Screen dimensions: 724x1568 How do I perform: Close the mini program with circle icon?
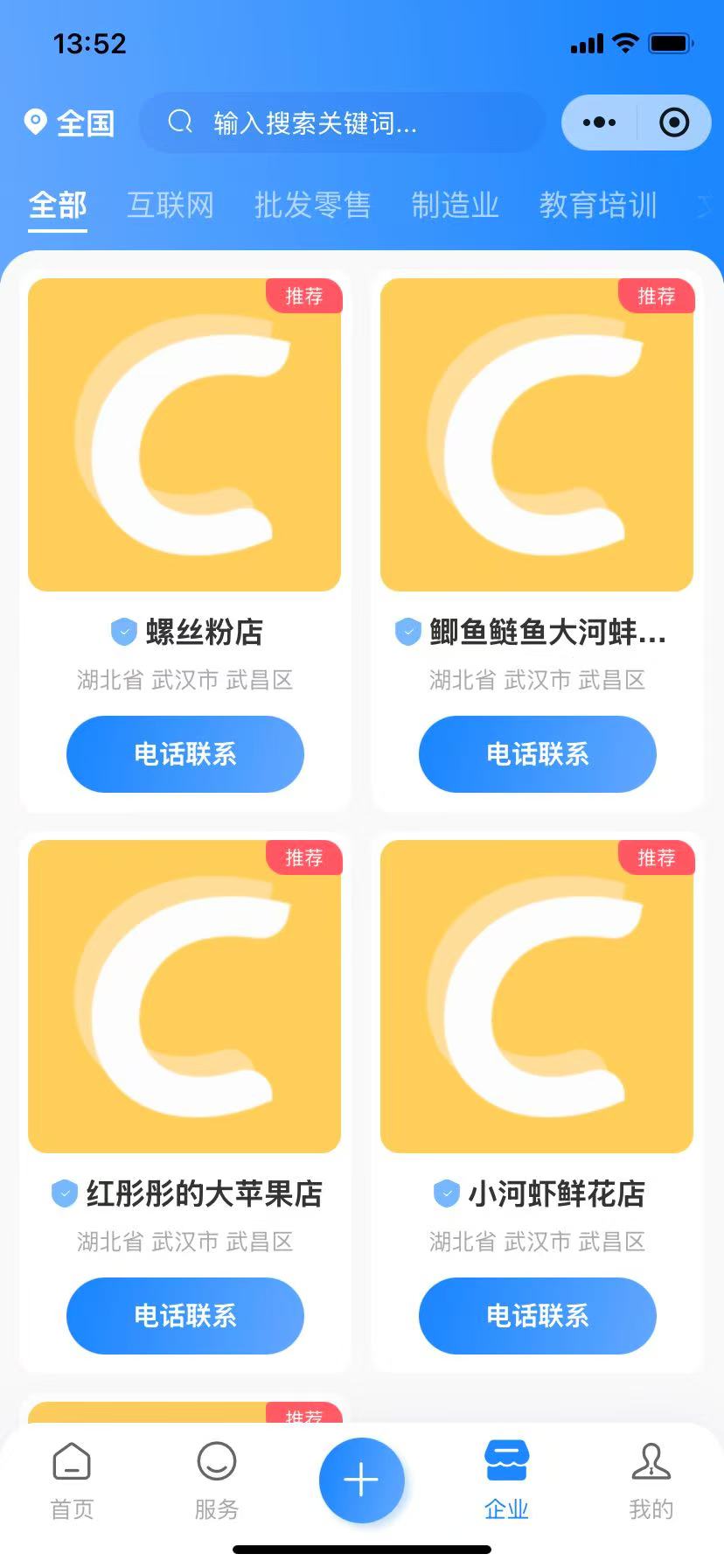pos(673,122)
